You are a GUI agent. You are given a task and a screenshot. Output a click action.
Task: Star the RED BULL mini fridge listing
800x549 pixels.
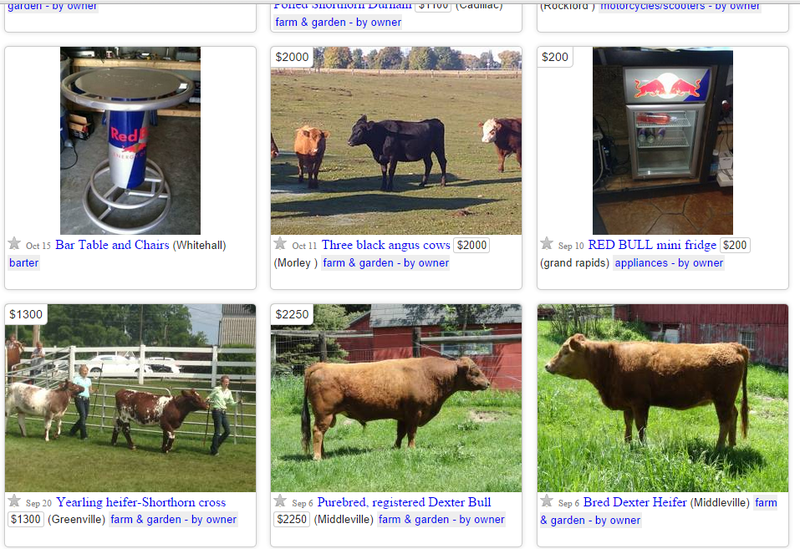pyautogui.click(x=547, y=243)
